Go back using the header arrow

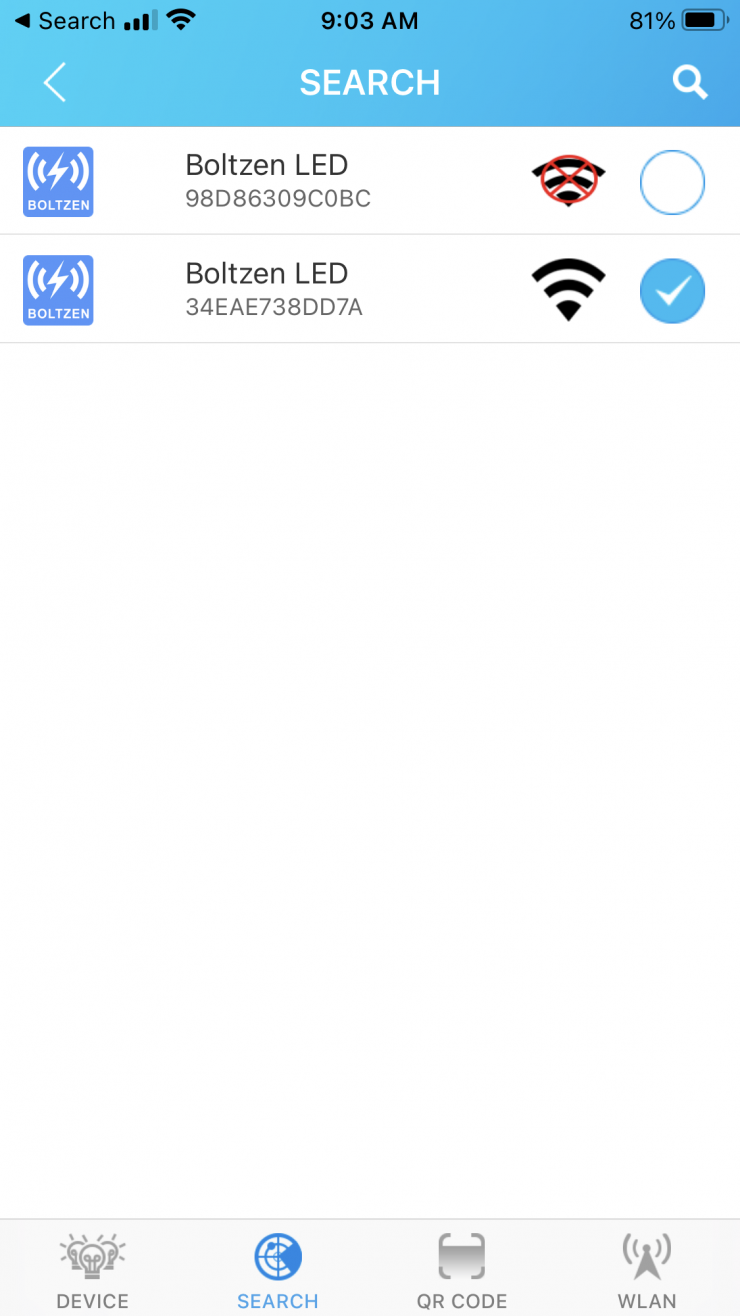(55, 82)
